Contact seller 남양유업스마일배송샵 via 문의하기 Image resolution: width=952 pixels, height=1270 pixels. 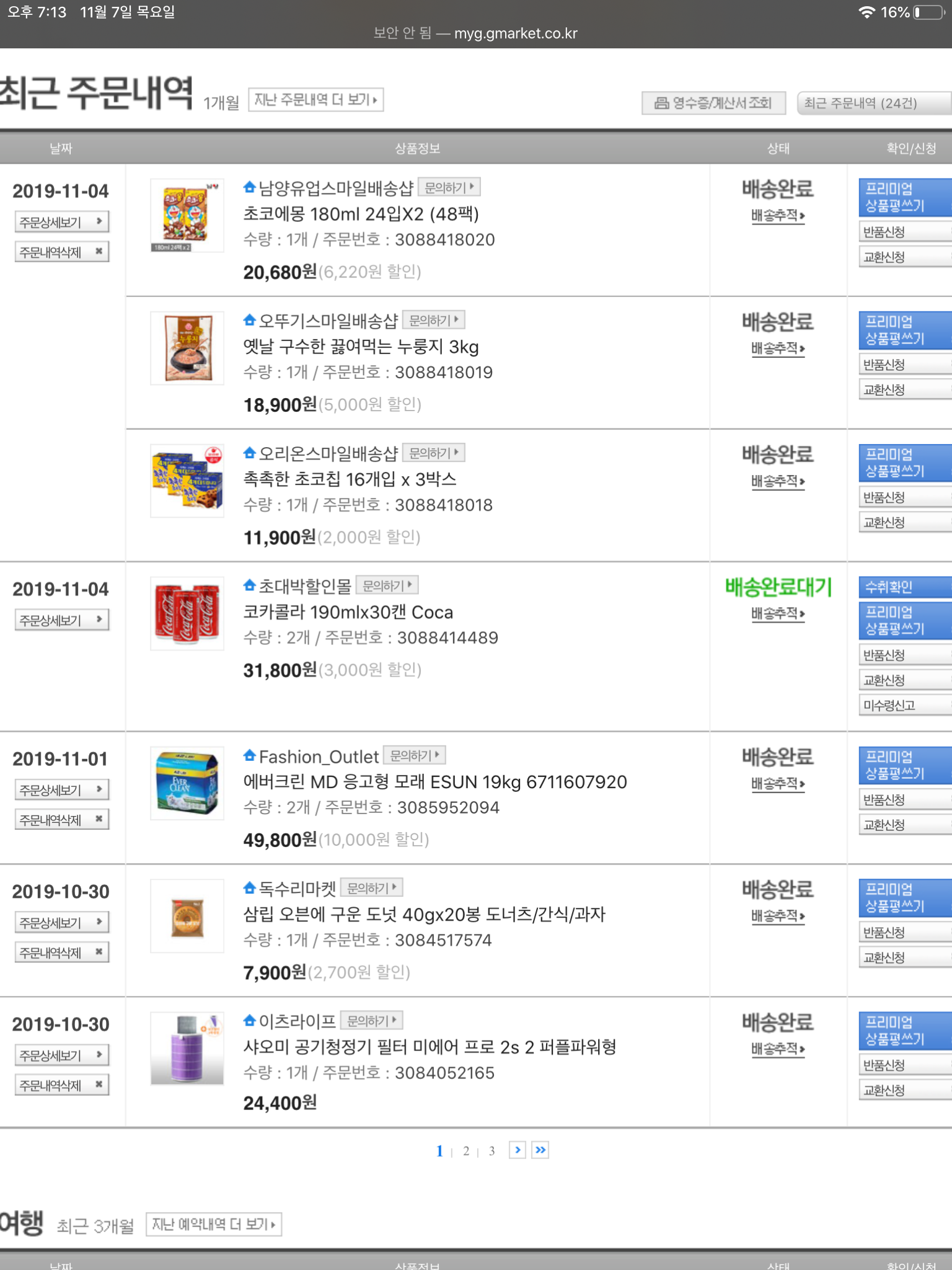(x=449, y=187)
